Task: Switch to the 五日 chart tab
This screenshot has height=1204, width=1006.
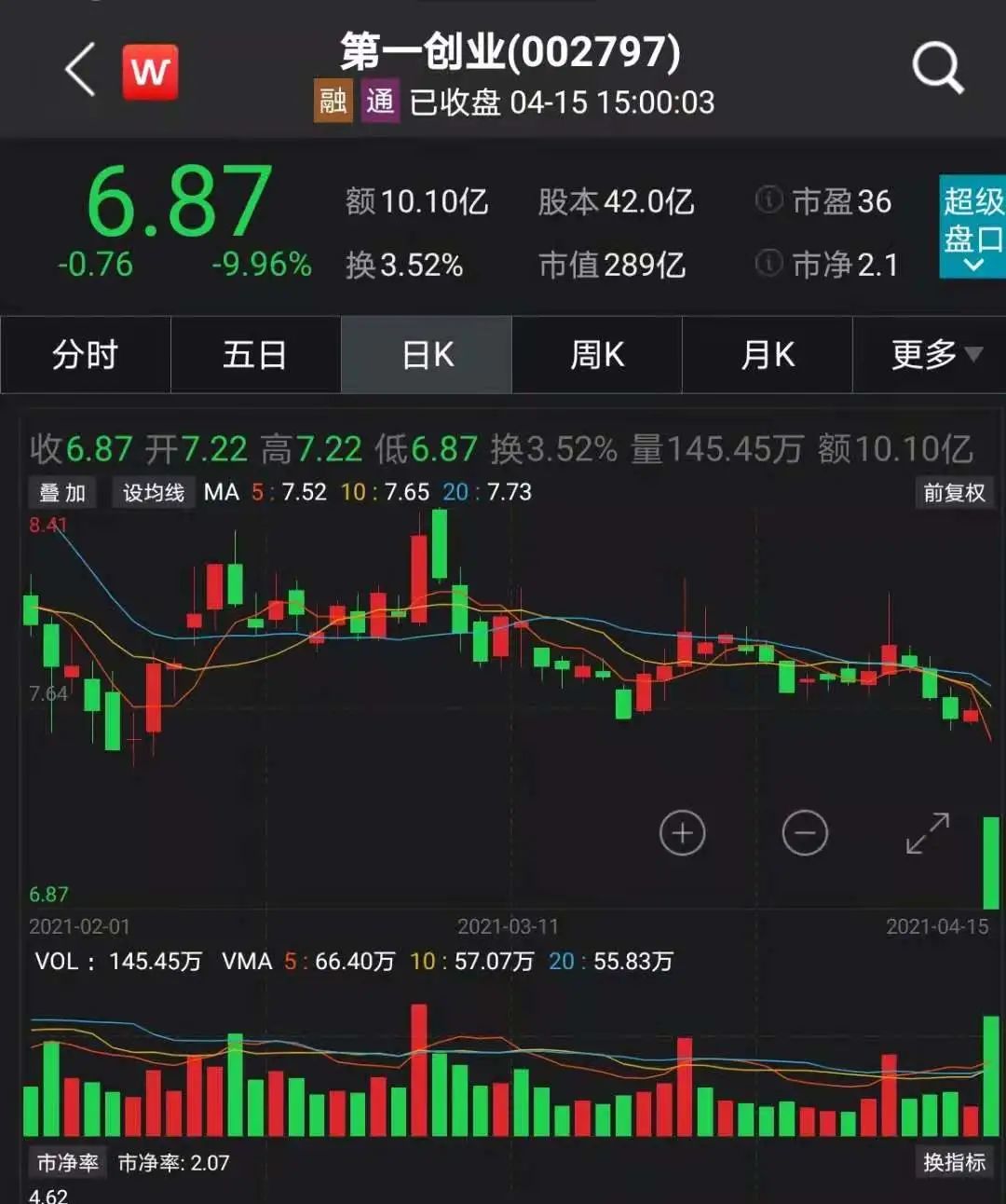Action: 255,355
